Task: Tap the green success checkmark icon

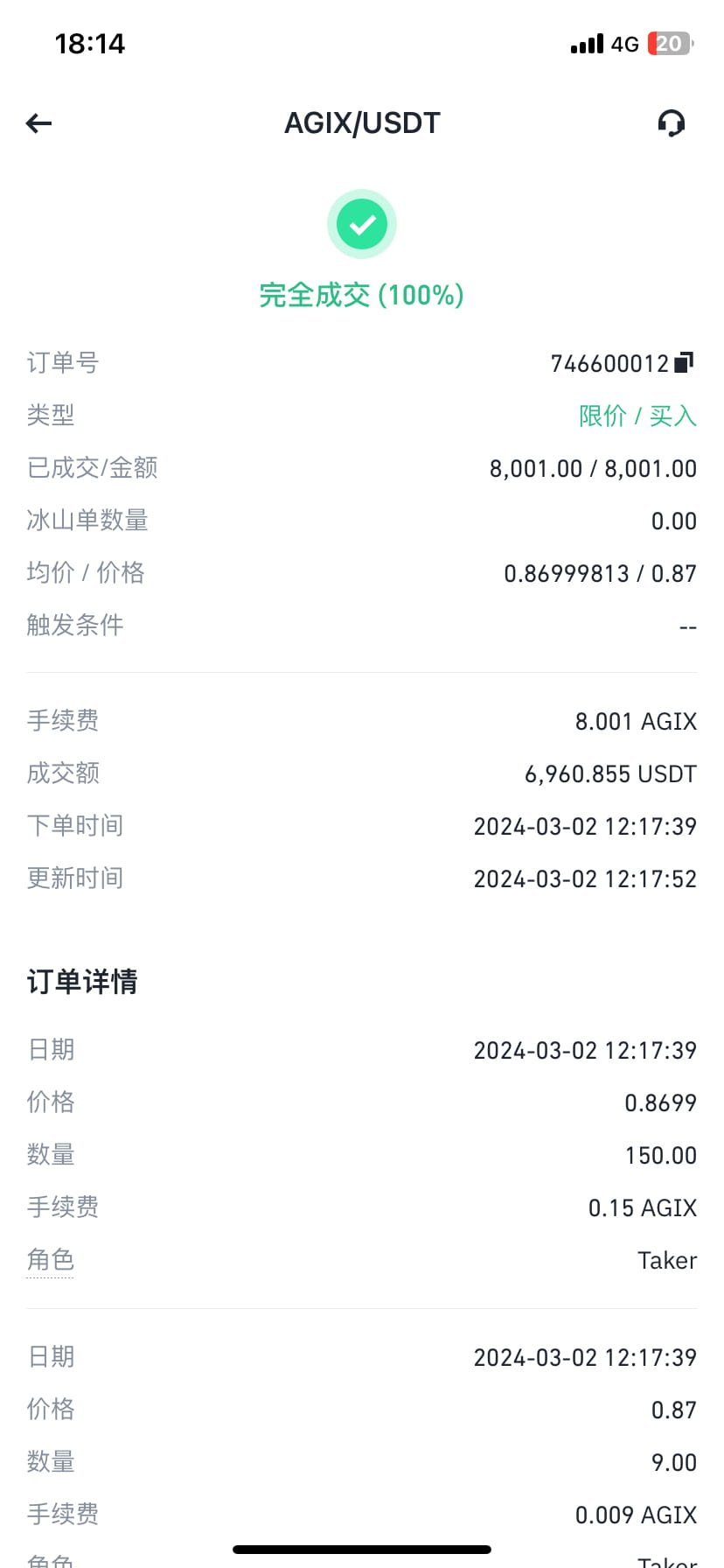Action: click(x=362, y=224)
